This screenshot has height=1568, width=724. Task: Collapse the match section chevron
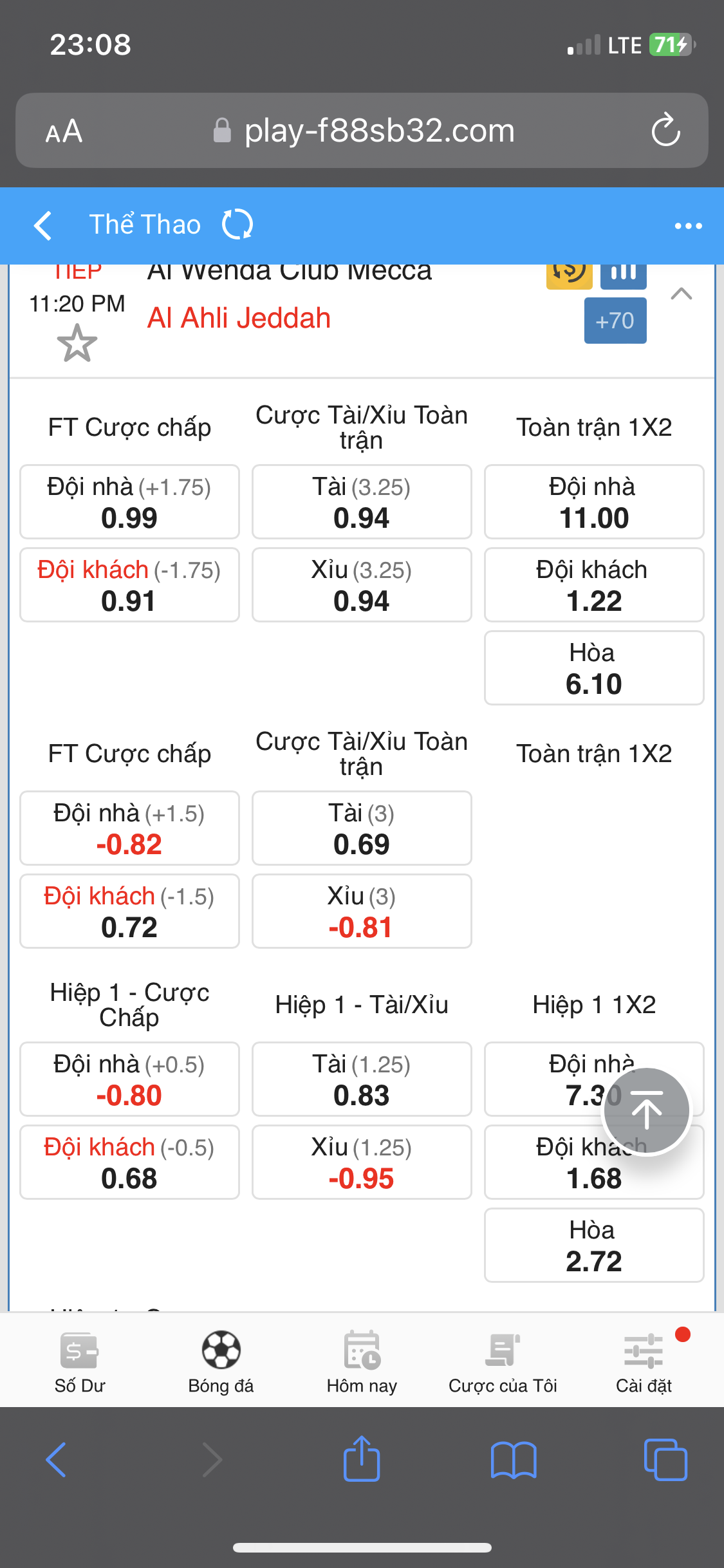pyautogui.click(x=682, y=294)
